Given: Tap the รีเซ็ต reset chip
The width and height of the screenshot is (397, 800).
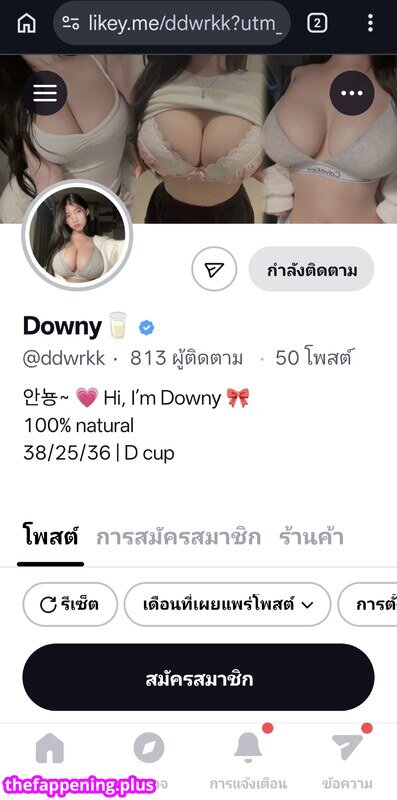Looking at the screenshot, I should [x=70, y=605].
